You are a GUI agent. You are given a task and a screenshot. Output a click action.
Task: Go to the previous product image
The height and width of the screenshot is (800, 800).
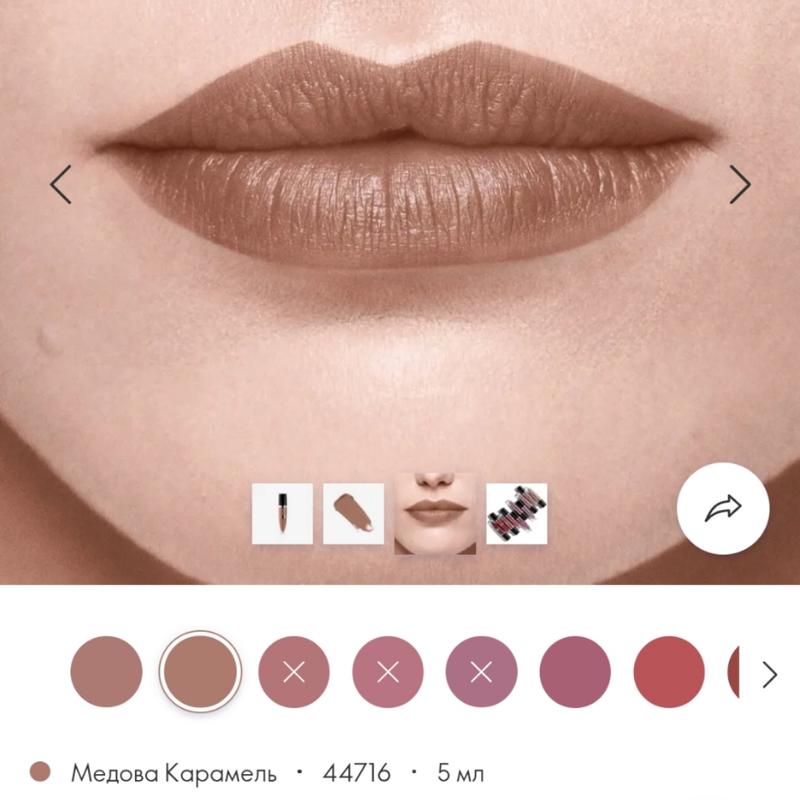pyautogui.click(x=61, y=184)
